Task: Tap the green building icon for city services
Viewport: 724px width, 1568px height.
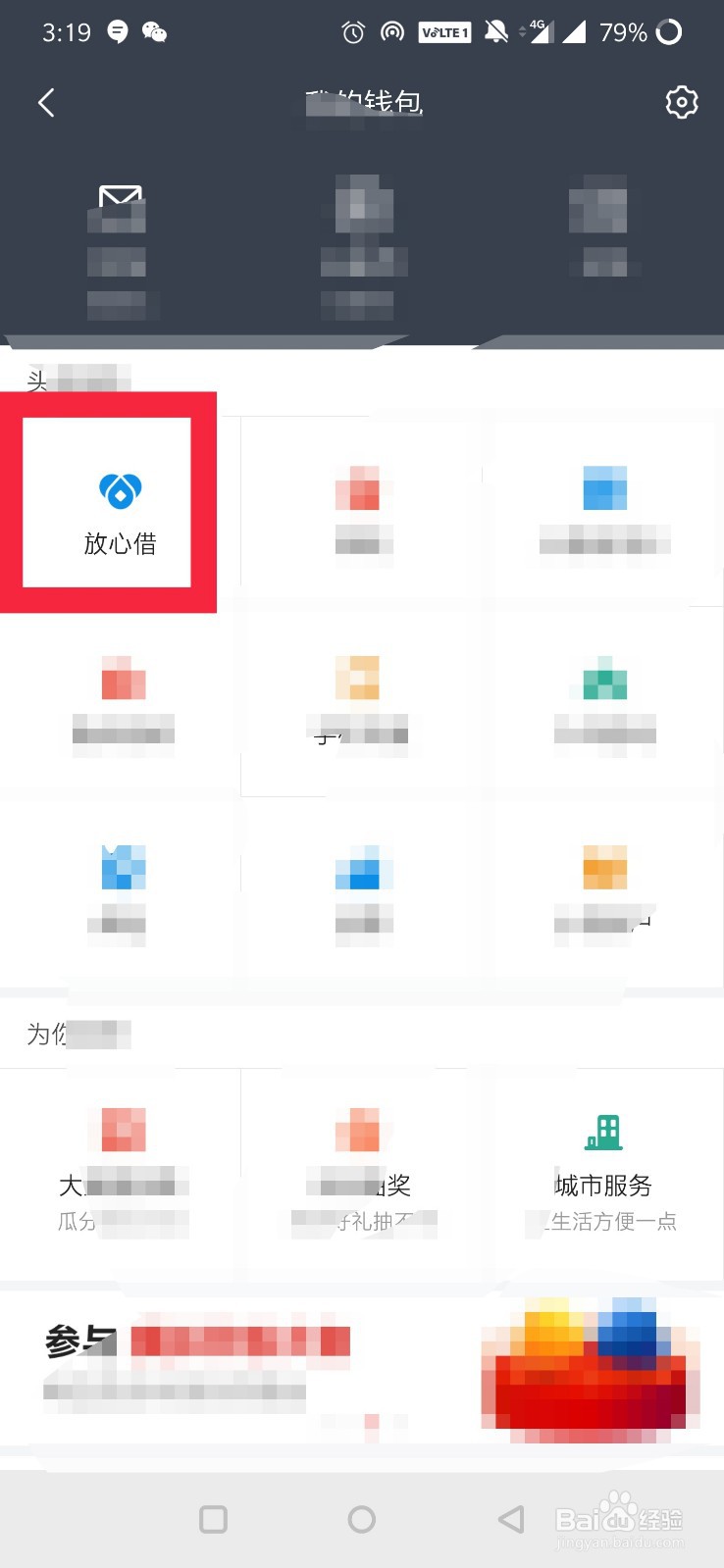Action: pyautogui.click(x=602, y=1130)
